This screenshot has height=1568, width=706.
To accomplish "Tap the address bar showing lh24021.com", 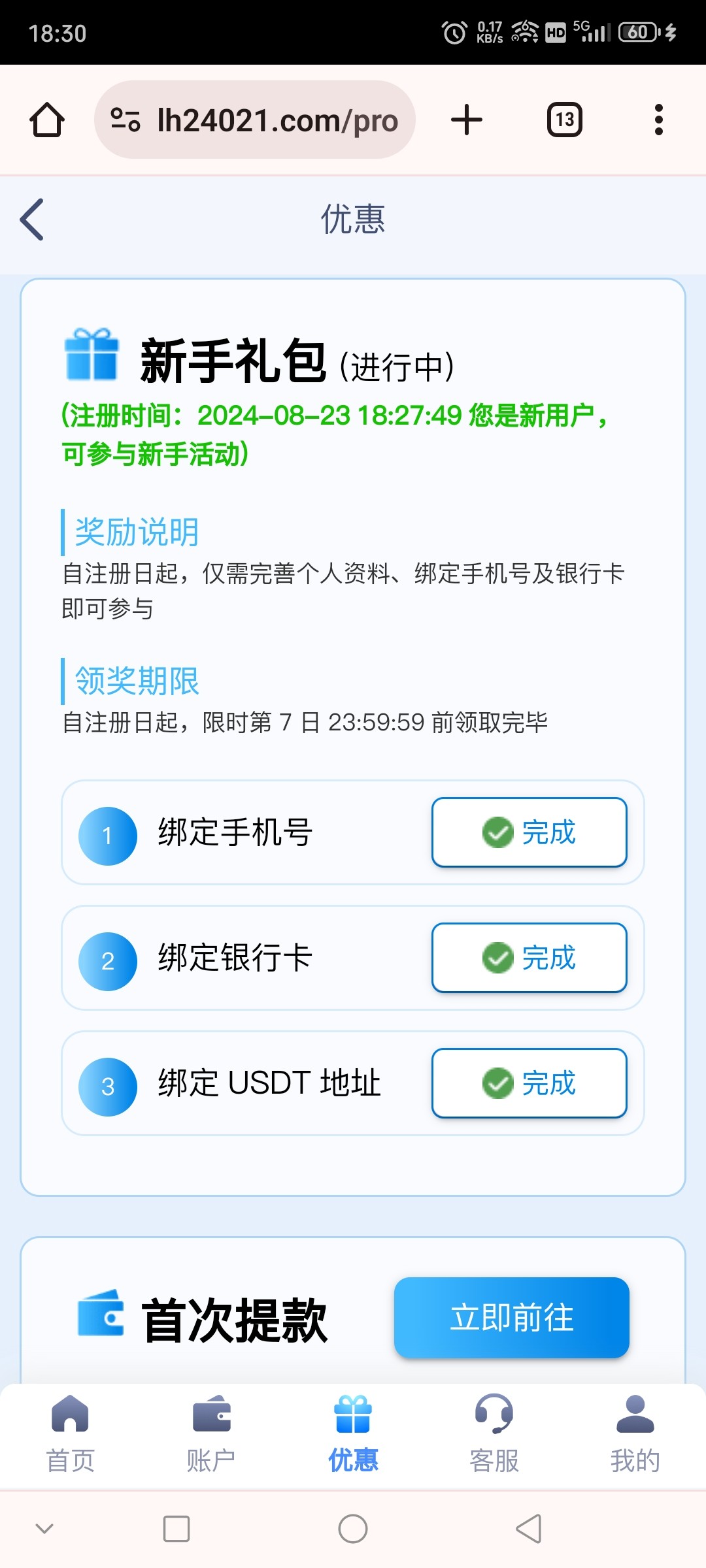I will pos(255,120).
